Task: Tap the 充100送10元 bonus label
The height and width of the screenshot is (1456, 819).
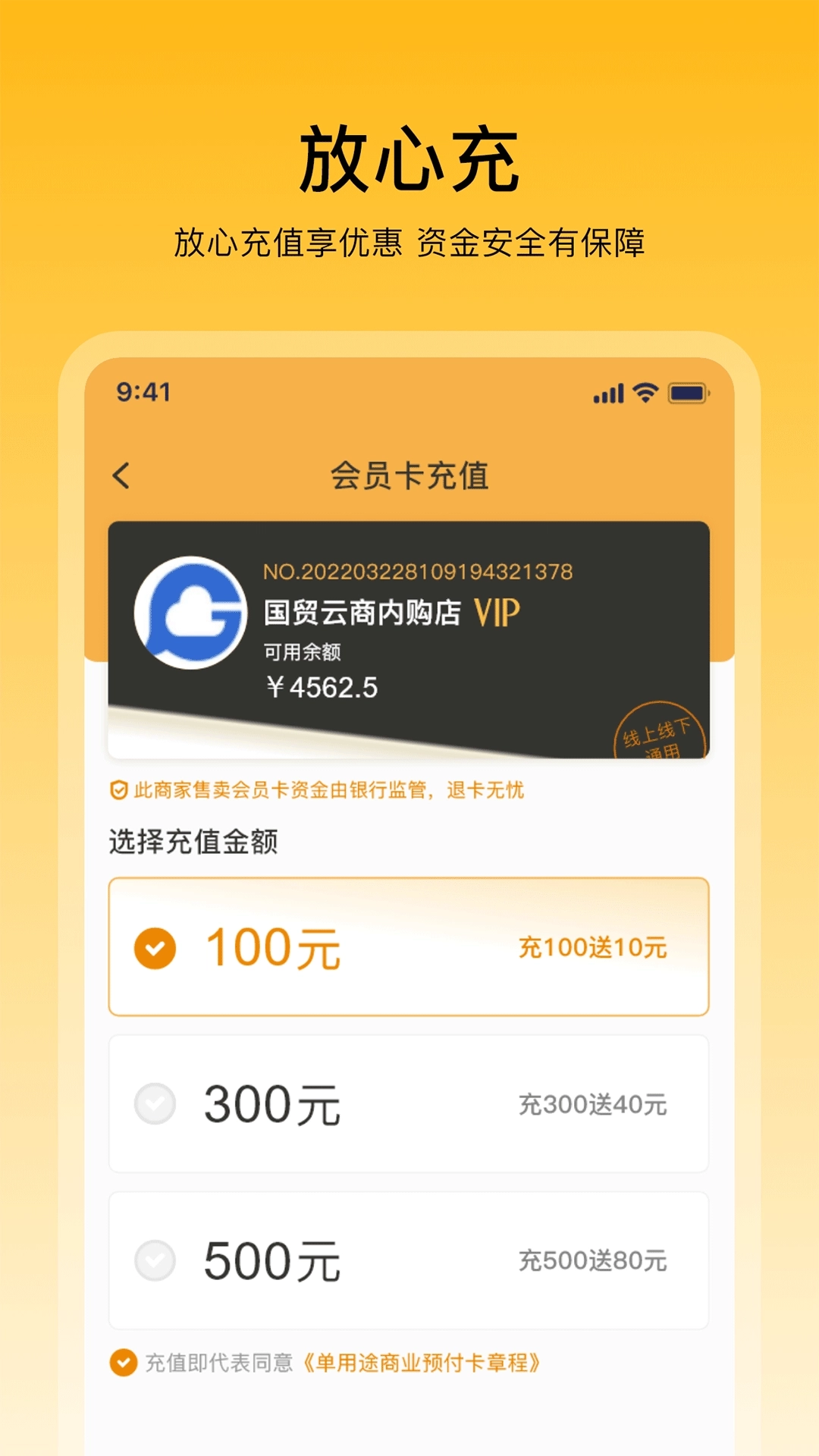Action: 593,946
